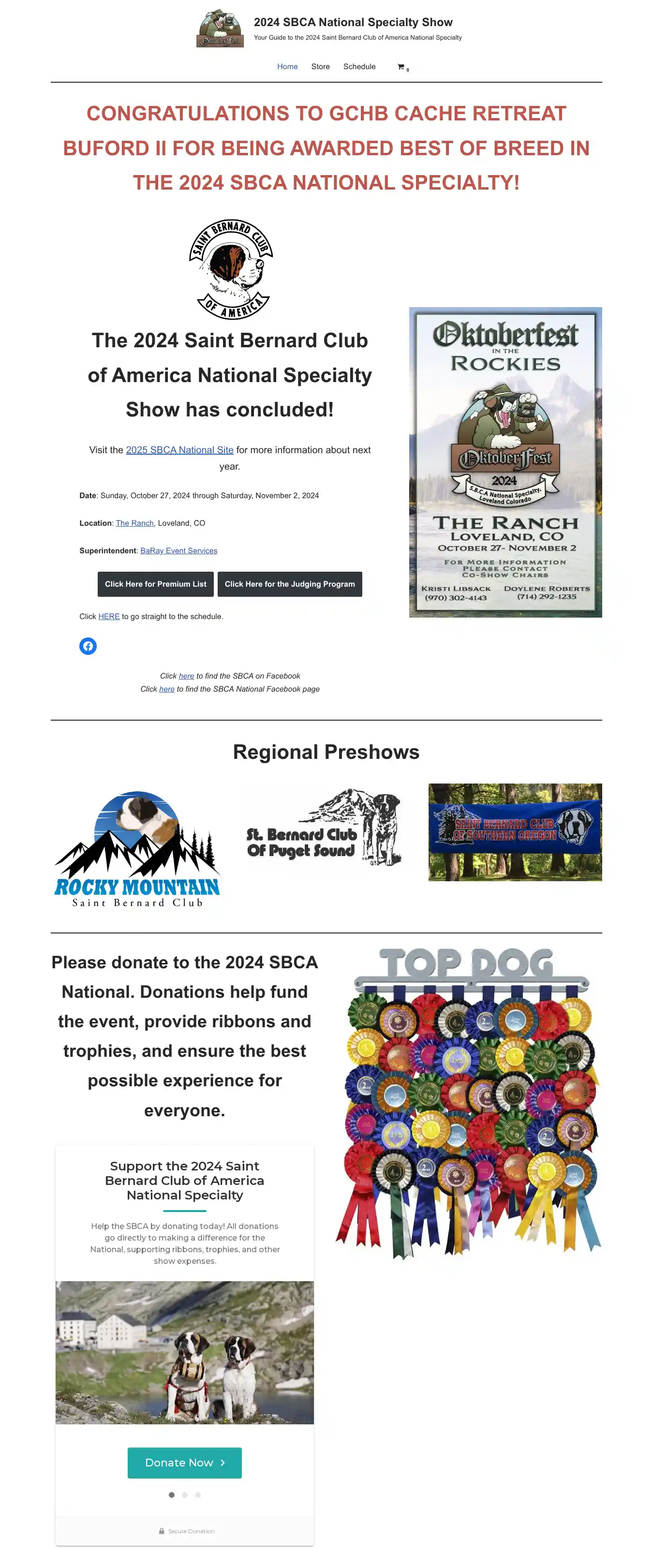Visit BaRay Event Services link
This screenshot has width=653, height=1568.
[178, 551]
